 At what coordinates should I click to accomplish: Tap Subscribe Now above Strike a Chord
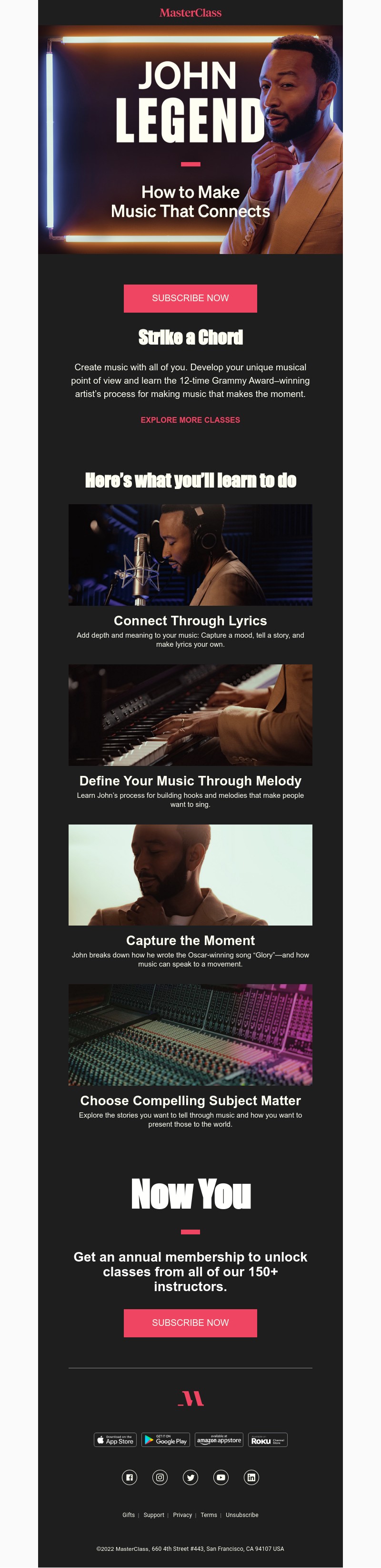(x=190, y=298)
